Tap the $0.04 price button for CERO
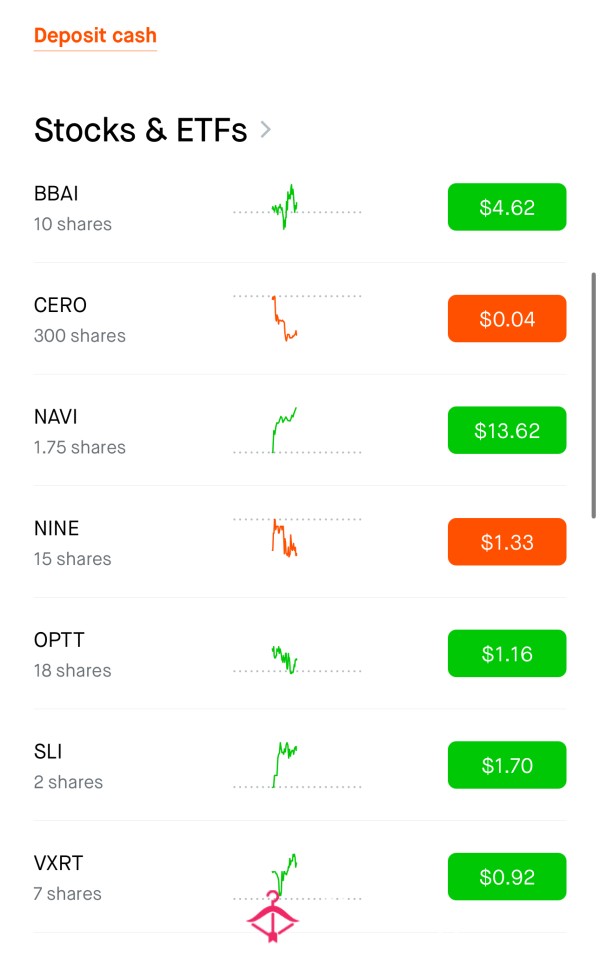 pyautogui.click(x=507, y=318)
